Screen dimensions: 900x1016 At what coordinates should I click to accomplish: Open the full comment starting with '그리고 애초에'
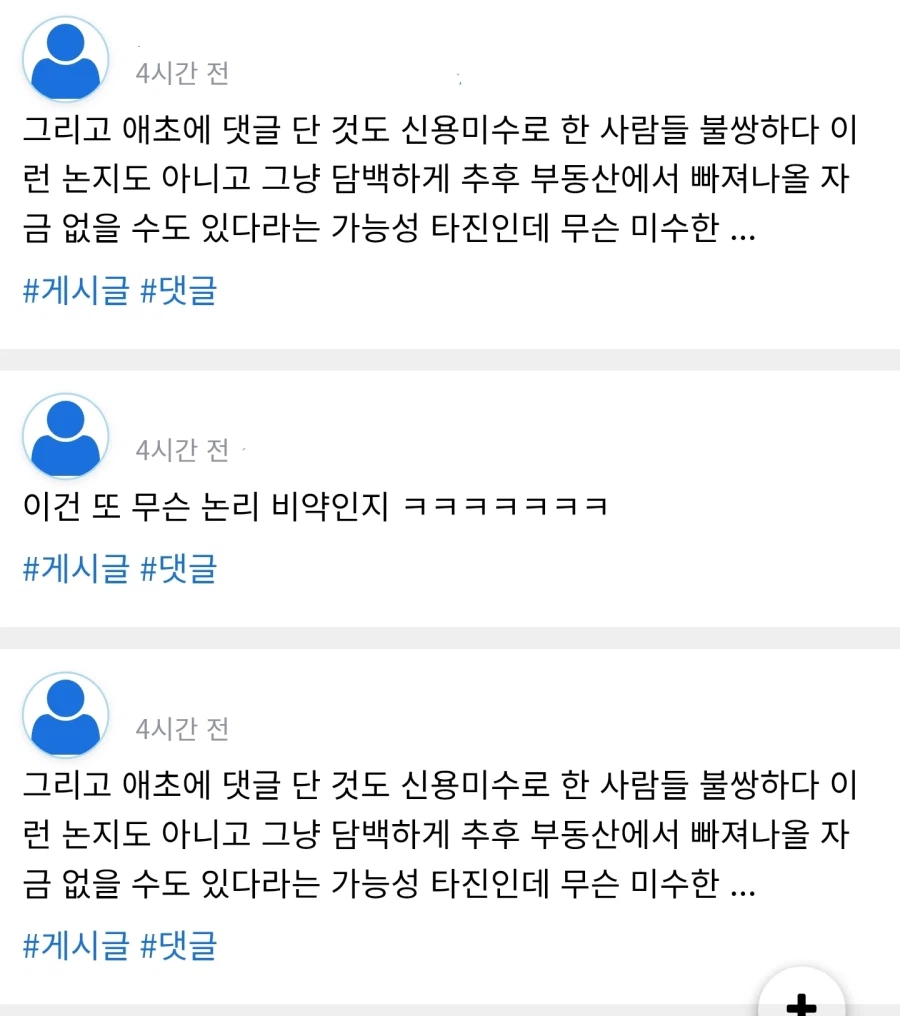click(440, 180)
